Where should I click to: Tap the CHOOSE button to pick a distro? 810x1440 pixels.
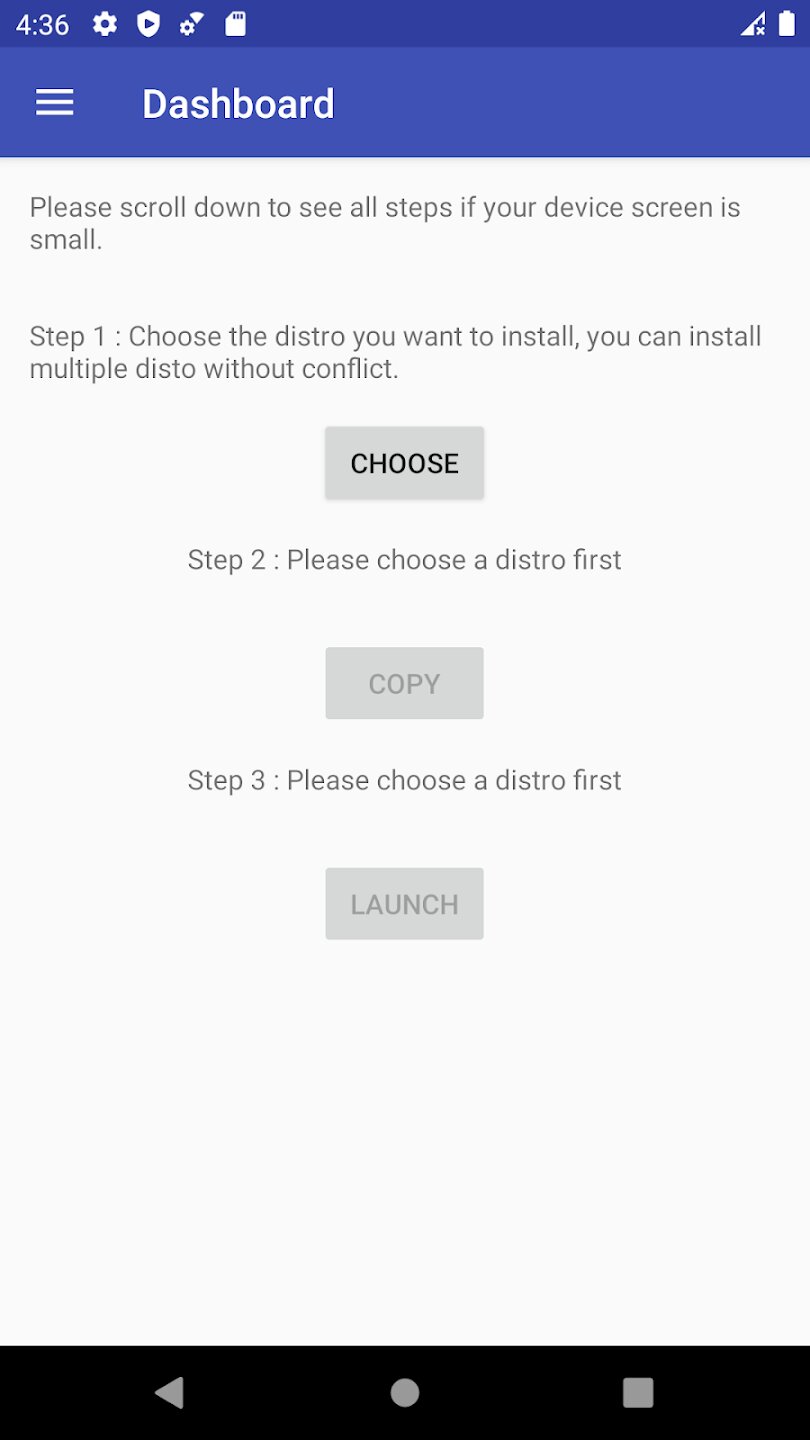click(404, 463)
